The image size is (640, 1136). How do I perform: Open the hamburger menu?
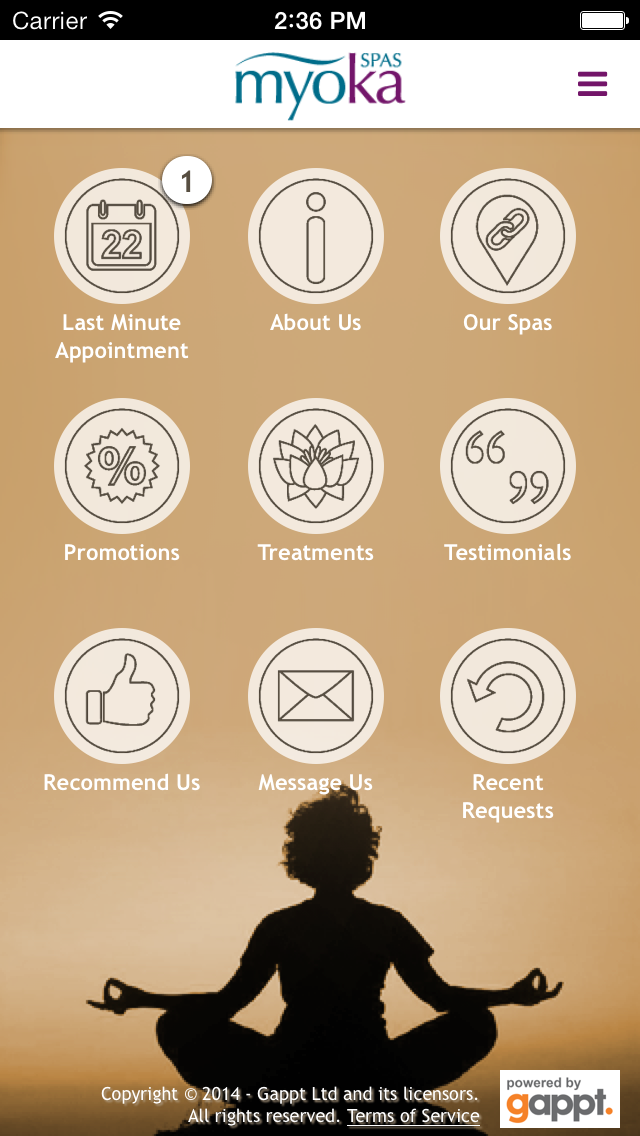pyautogui.click(x=592, y=84)
